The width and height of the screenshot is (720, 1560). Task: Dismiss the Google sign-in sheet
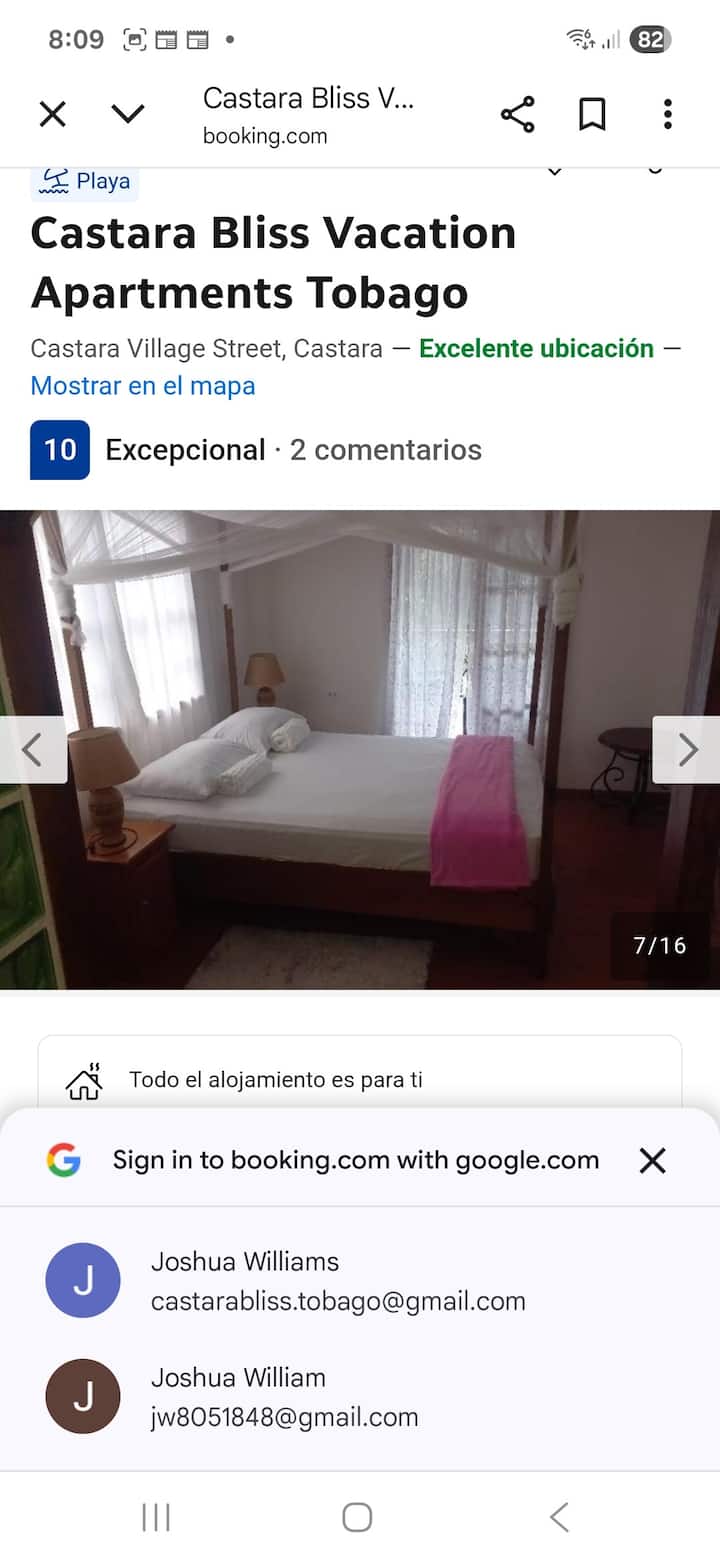click(652, 1160)
